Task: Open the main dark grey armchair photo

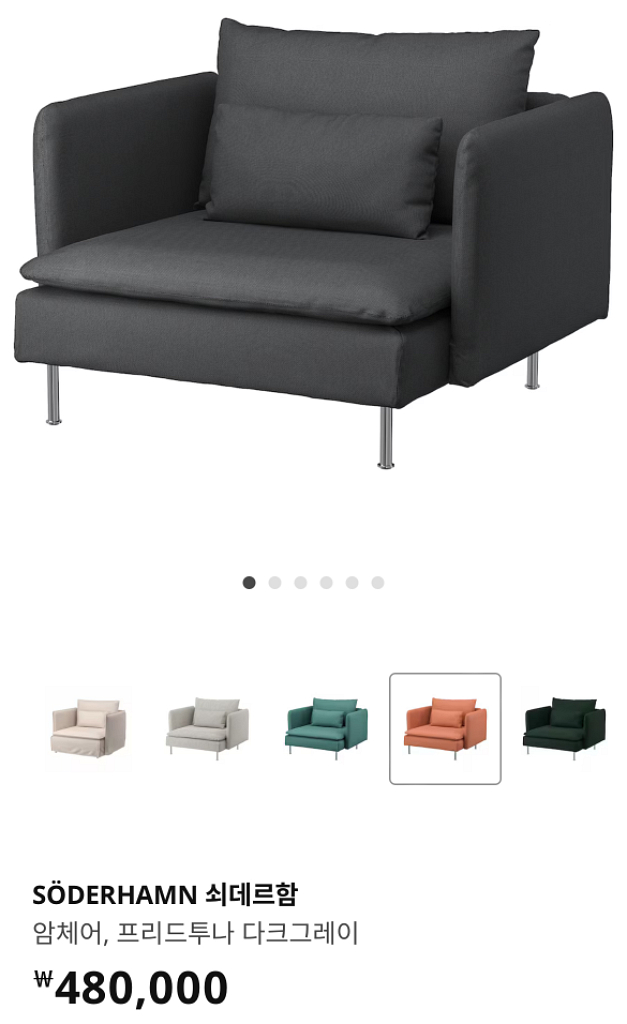Action: [x=313, y=240]
